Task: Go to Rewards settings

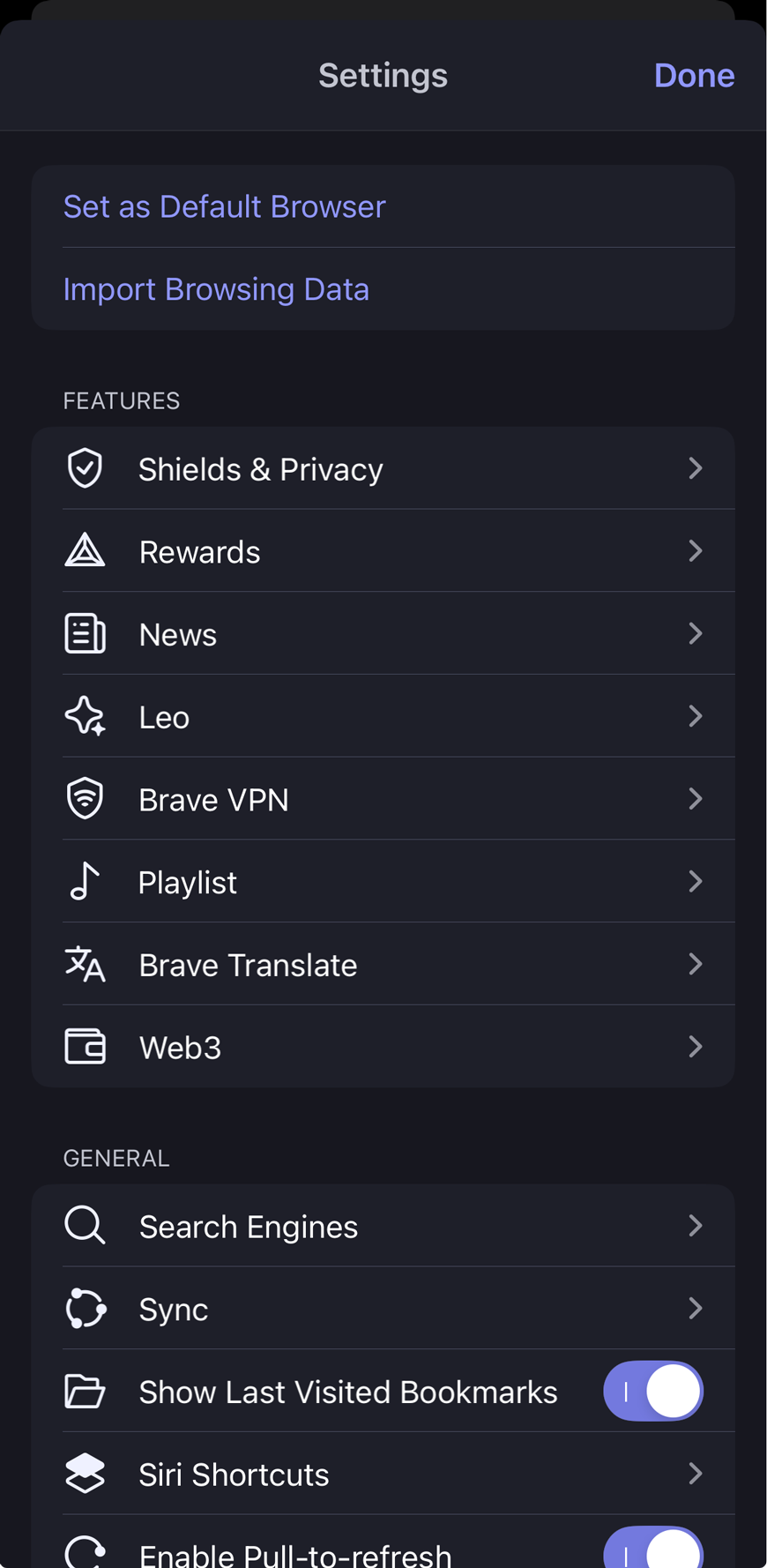Action: coord(383,551)
